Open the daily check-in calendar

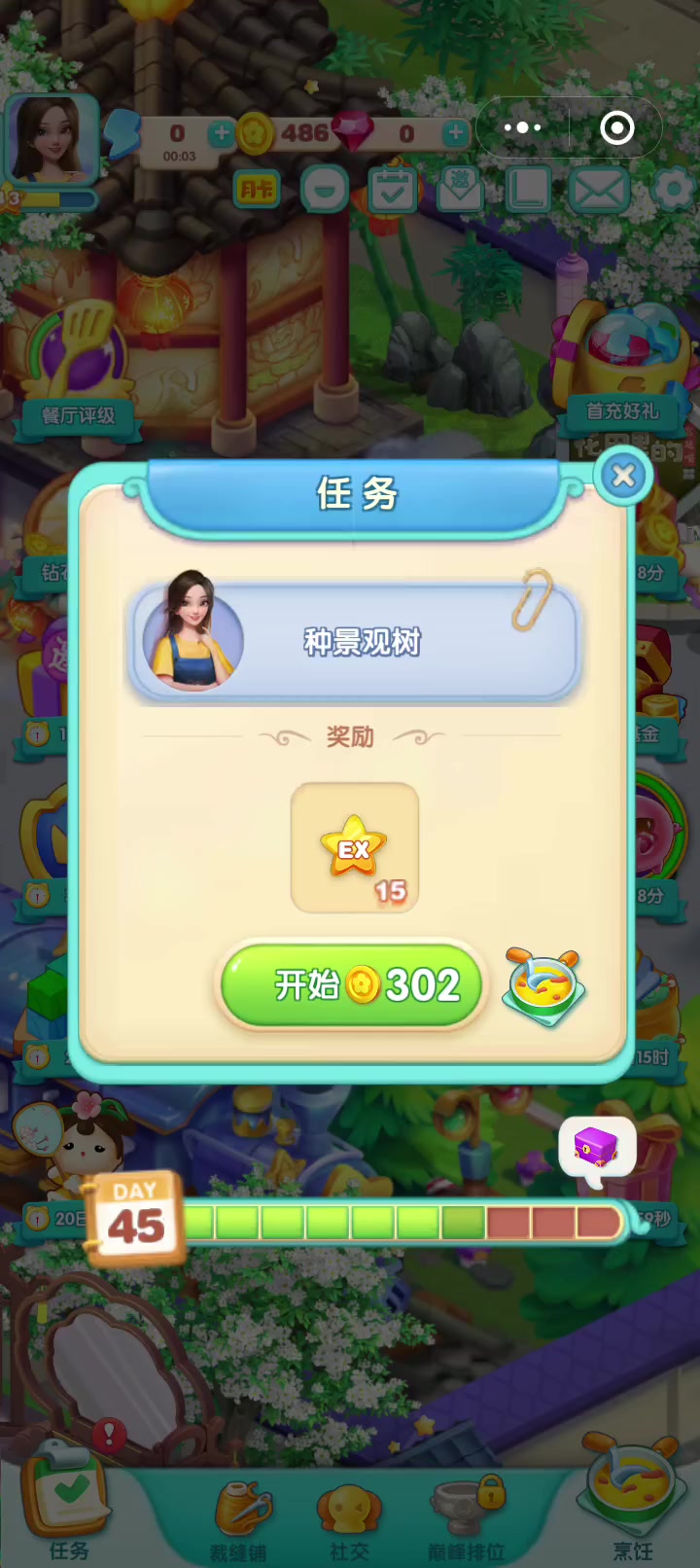pyautogui.click(x=393, y=189)
